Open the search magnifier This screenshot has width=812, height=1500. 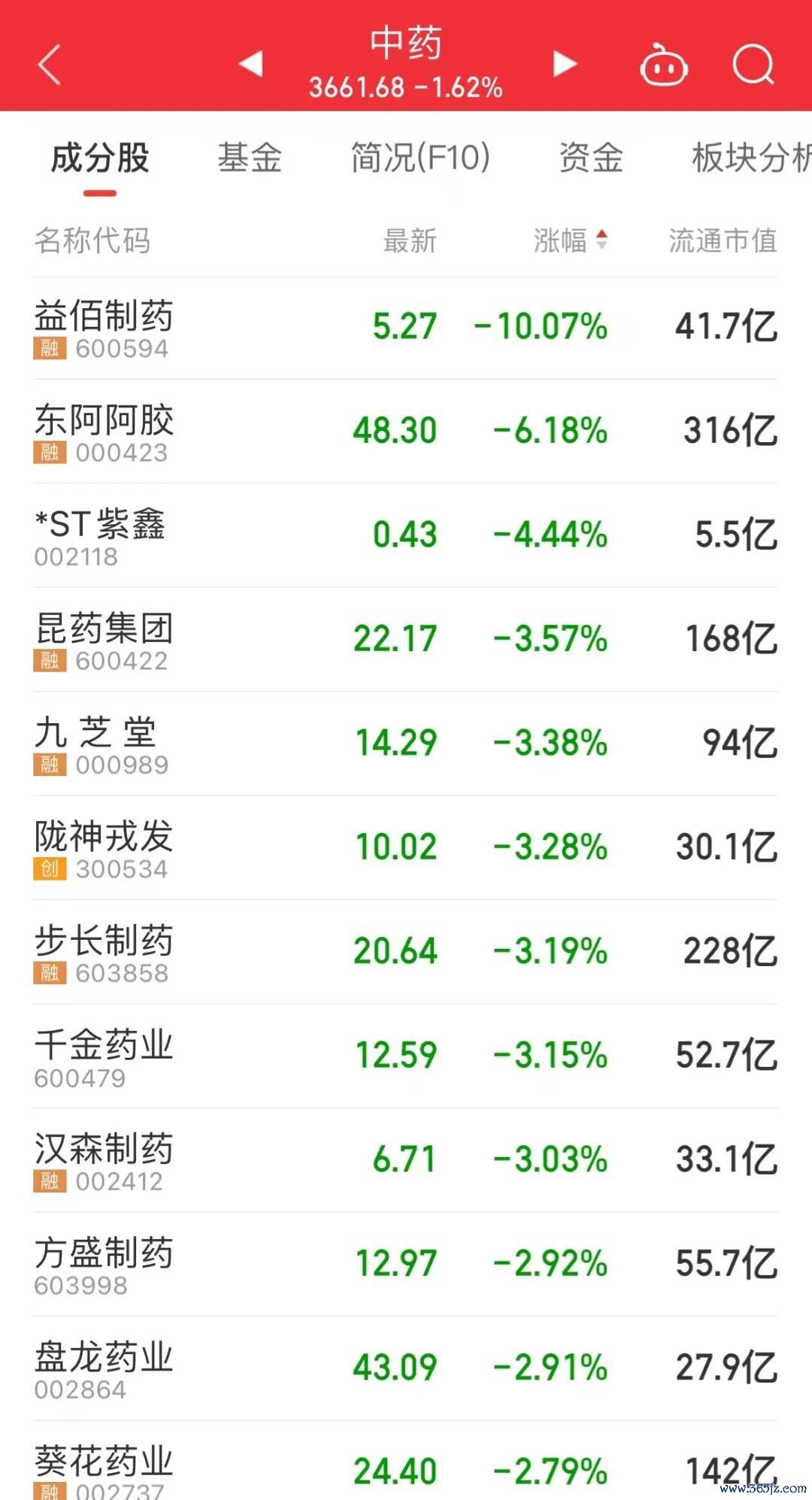753,65
